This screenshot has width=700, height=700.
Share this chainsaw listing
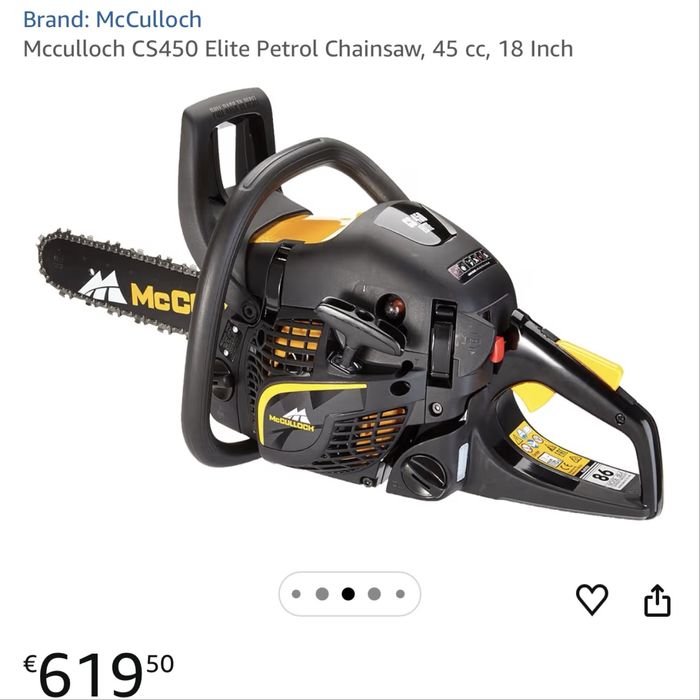(657, 599)
